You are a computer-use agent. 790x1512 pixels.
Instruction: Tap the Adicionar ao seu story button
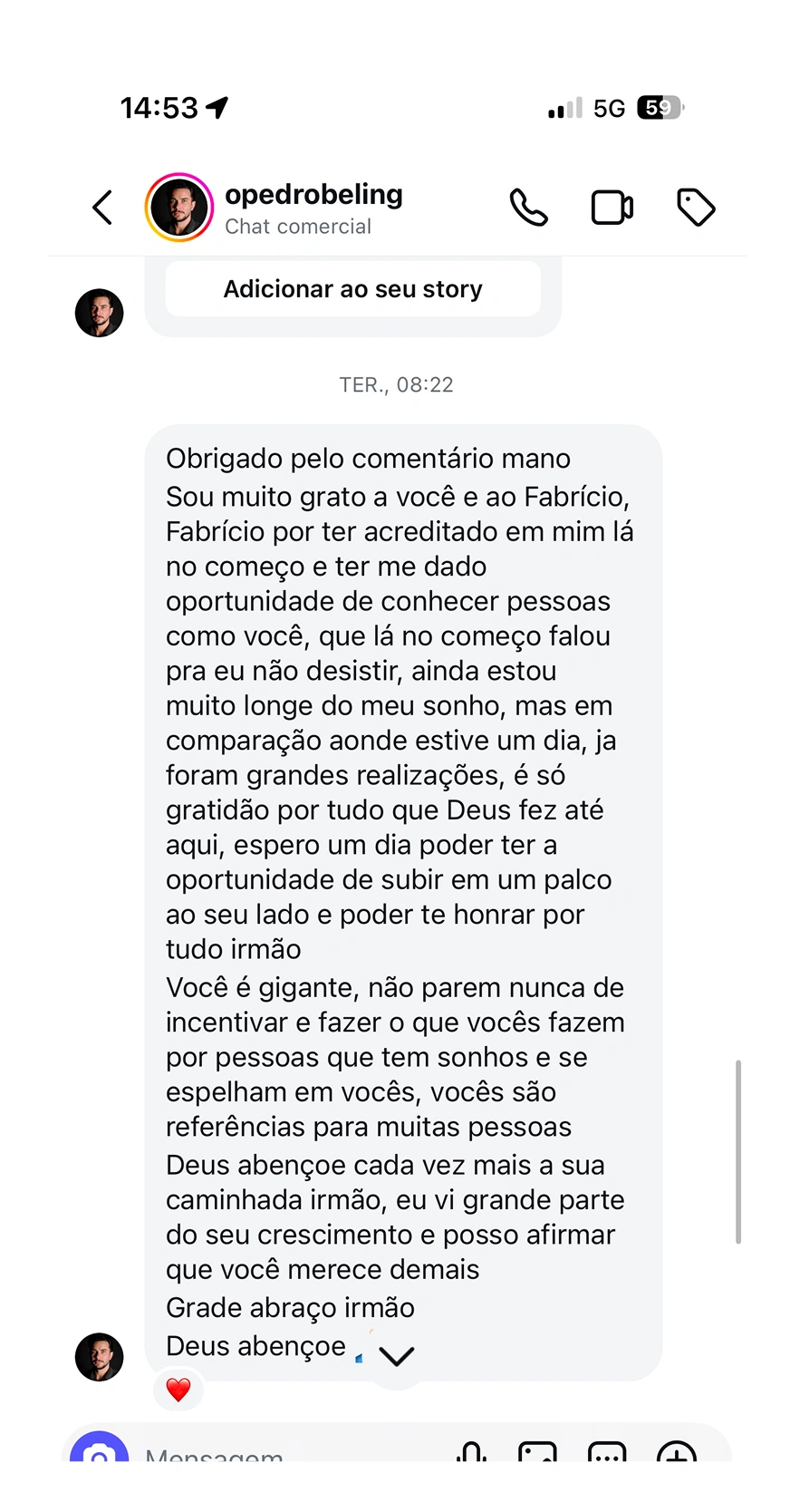(x=352, y=288)
